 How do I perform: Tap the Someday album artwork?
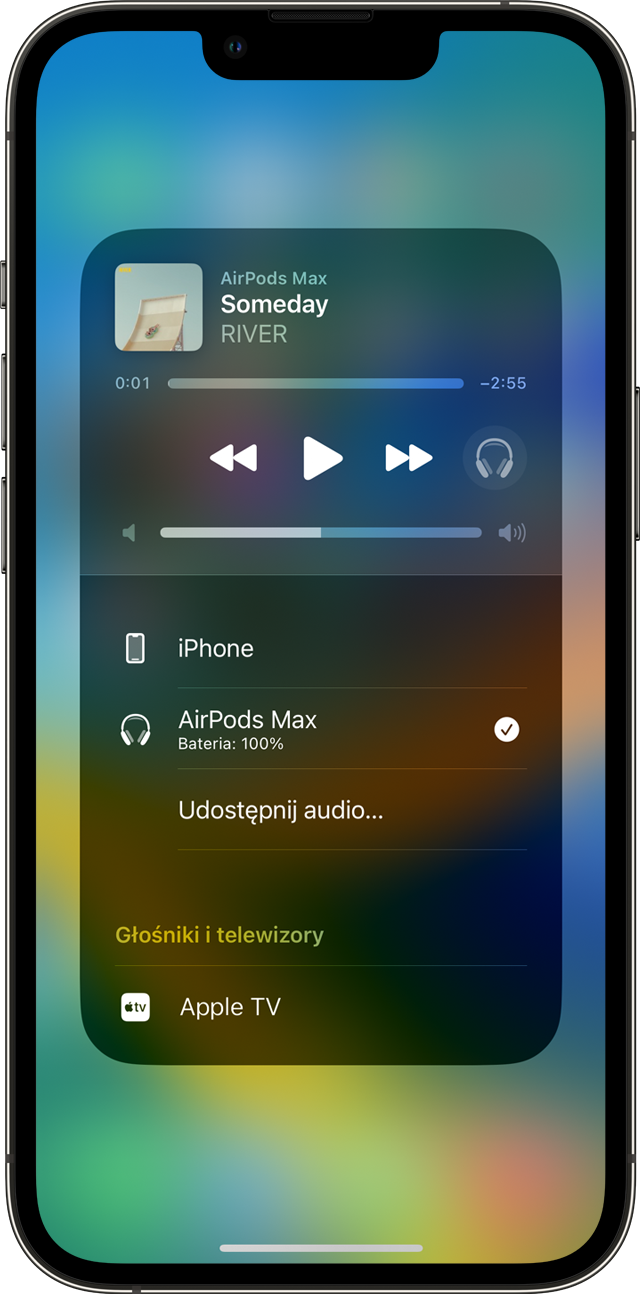click(x=159, y=307)
